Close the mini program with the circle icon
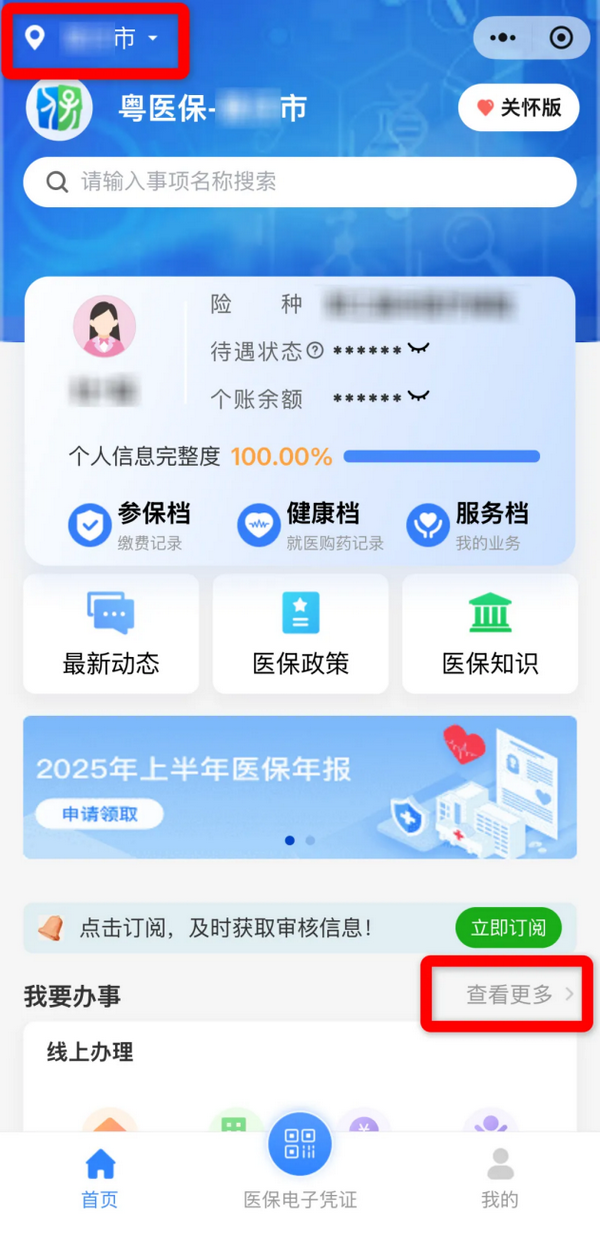 pyautogui.click(x=562, y=38)
